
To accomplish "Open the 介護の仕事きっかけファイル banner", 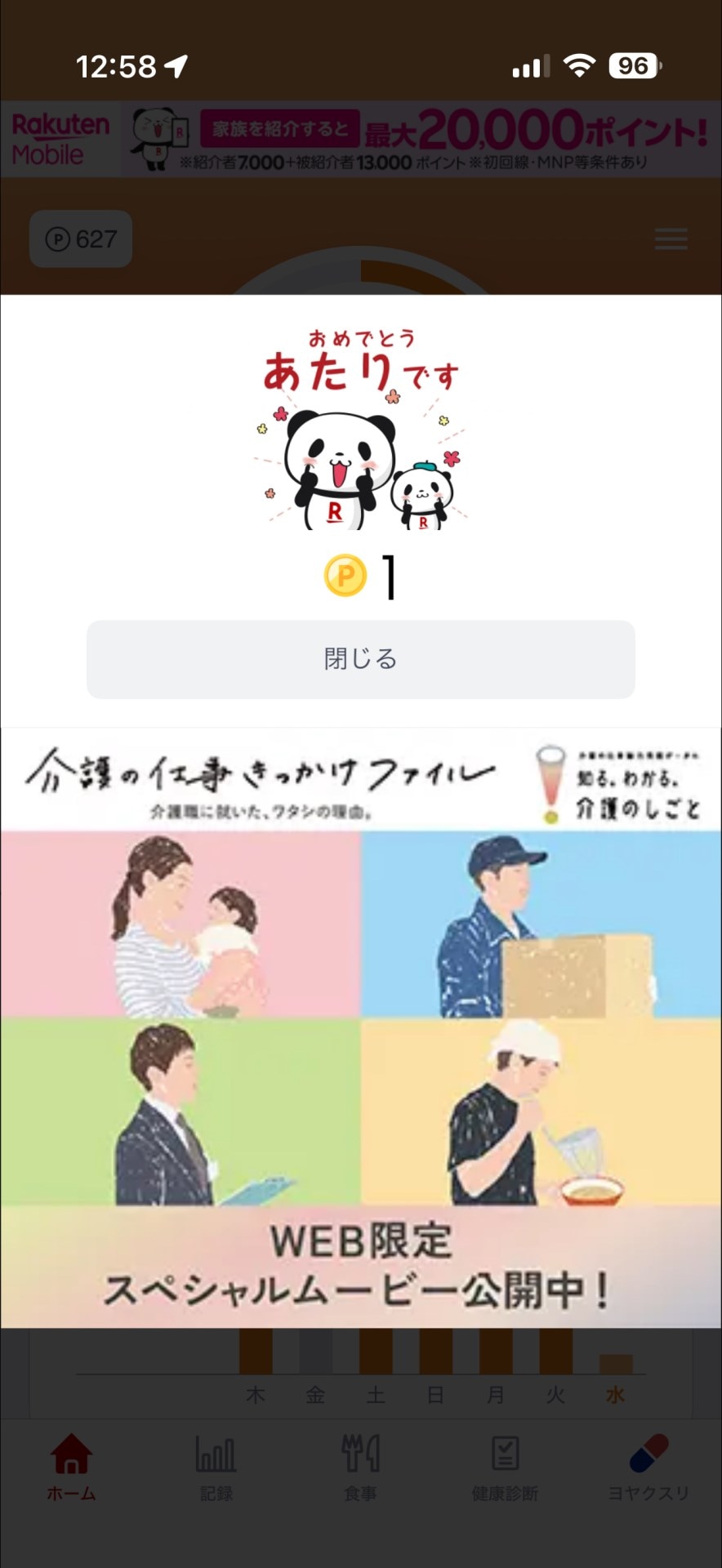I will pyautogui.click(x=361, y=1021).
